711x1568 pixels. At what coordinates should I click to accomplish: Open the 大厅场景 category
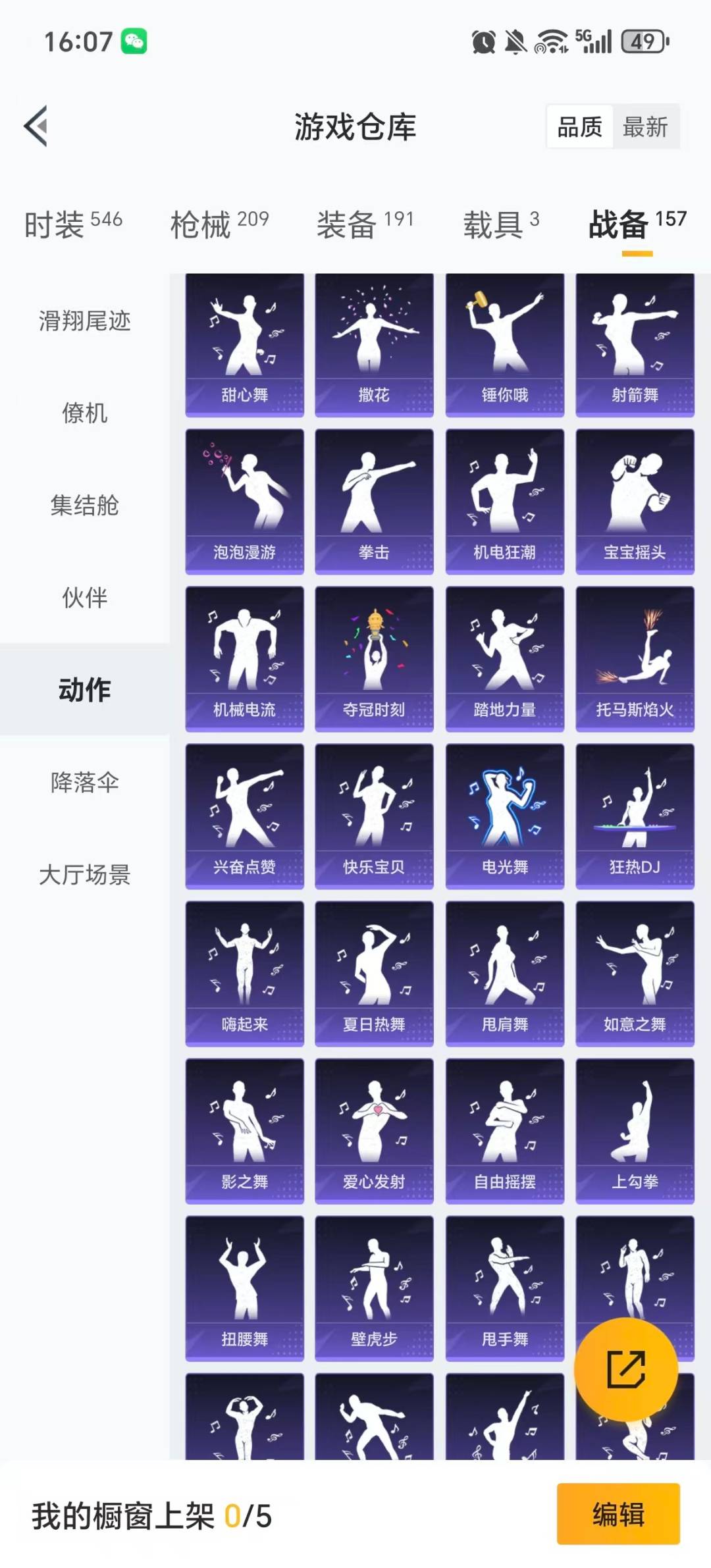(x=86, y=875)
